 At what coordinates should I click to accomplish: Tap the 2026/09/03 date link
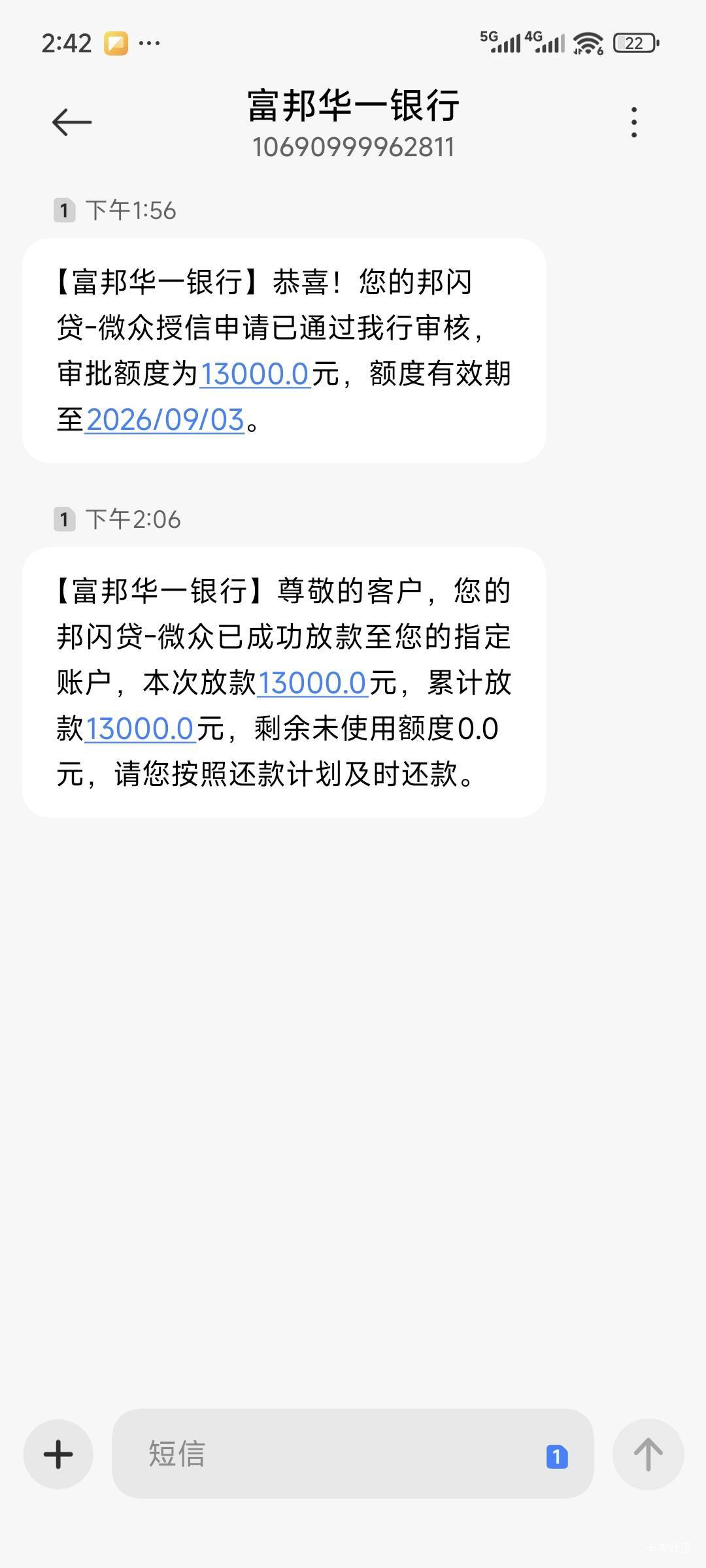click(x=165, y=419)
